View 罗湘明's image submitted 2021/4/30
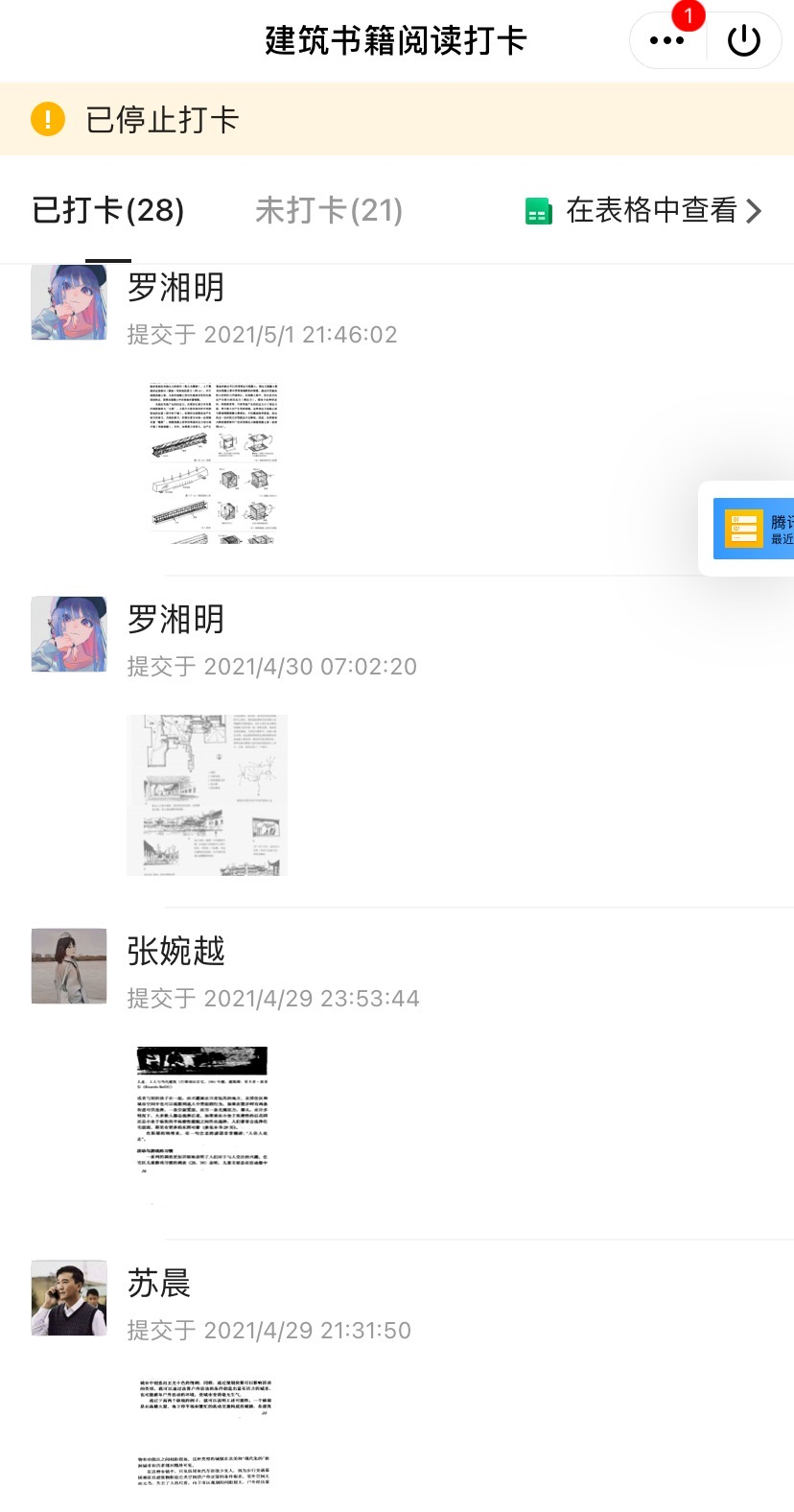Image resolution: width=794 pixels, height=1512 pixels. 207,795
